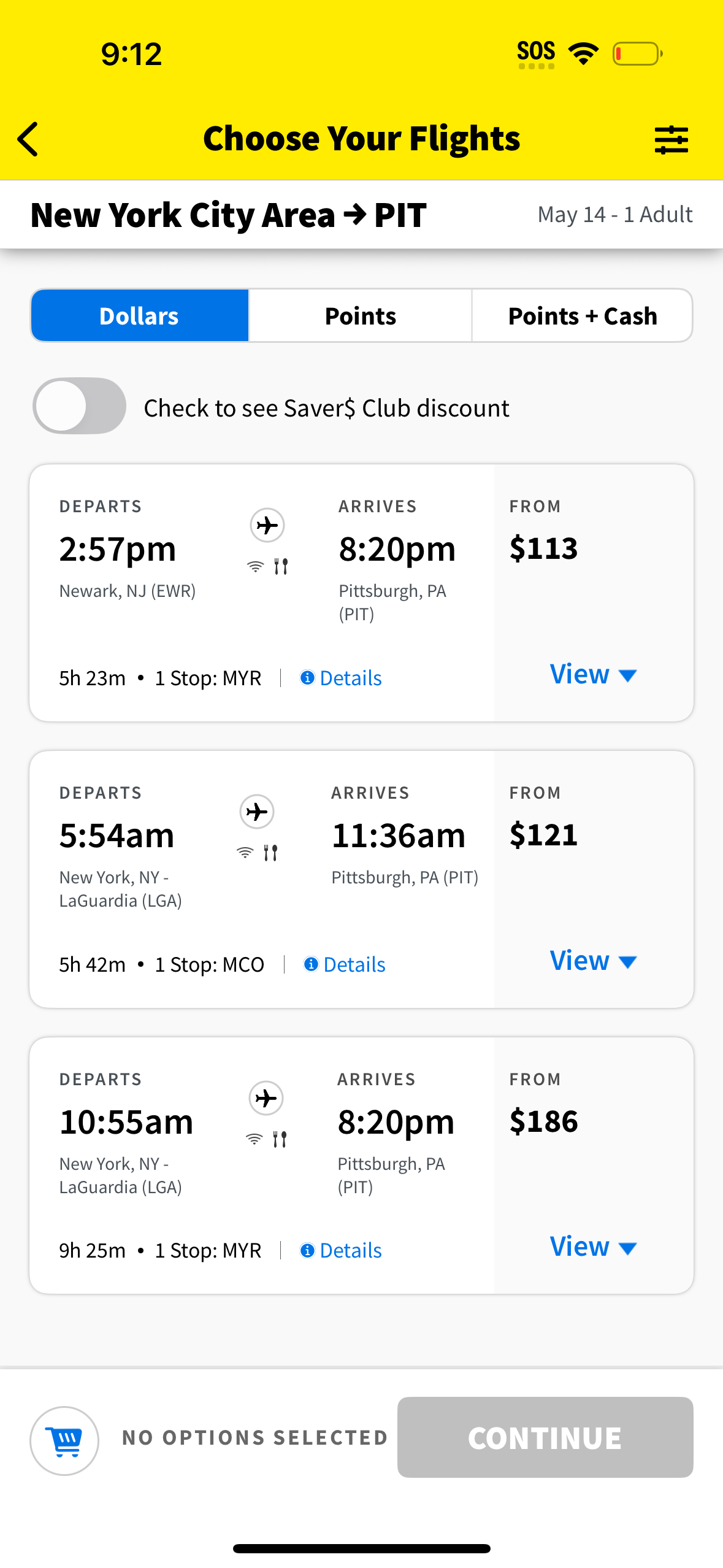Image resolution: width=723 pixels, height=1568 pixels.
Task: Click the airplane icon on the $113 flight
Action: coord(267,525)
